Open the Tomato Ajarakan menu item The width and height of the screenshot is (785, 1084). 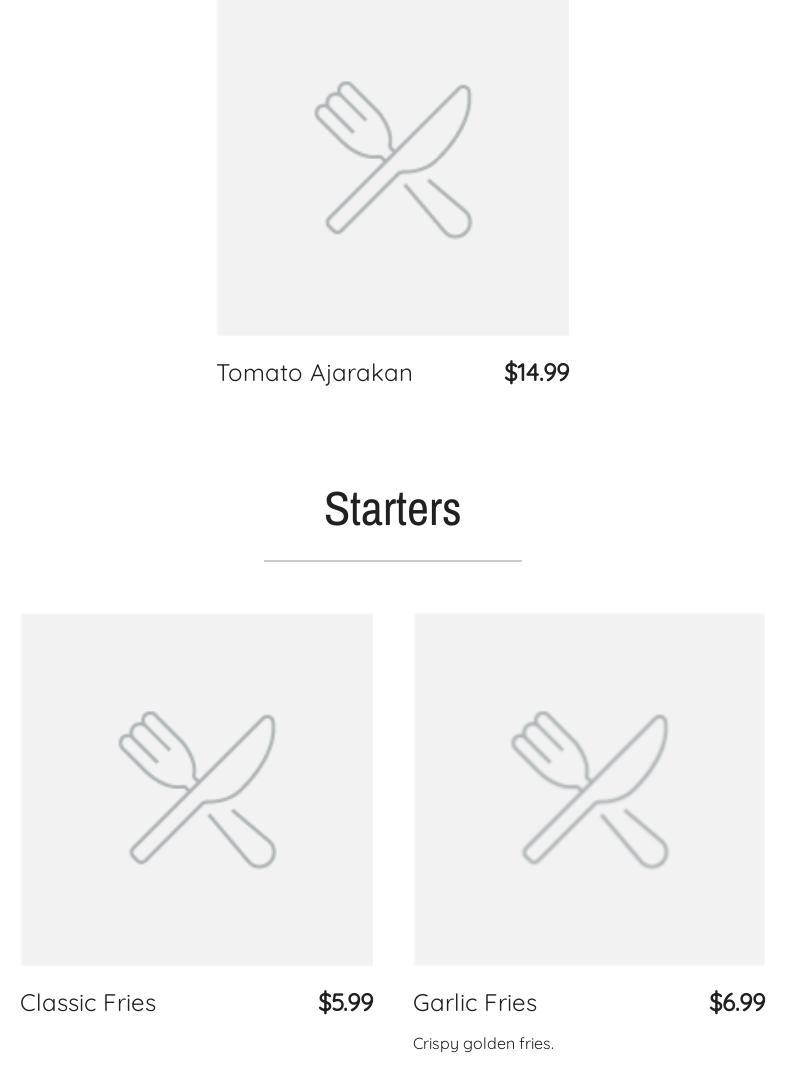(x=315, y=373)
